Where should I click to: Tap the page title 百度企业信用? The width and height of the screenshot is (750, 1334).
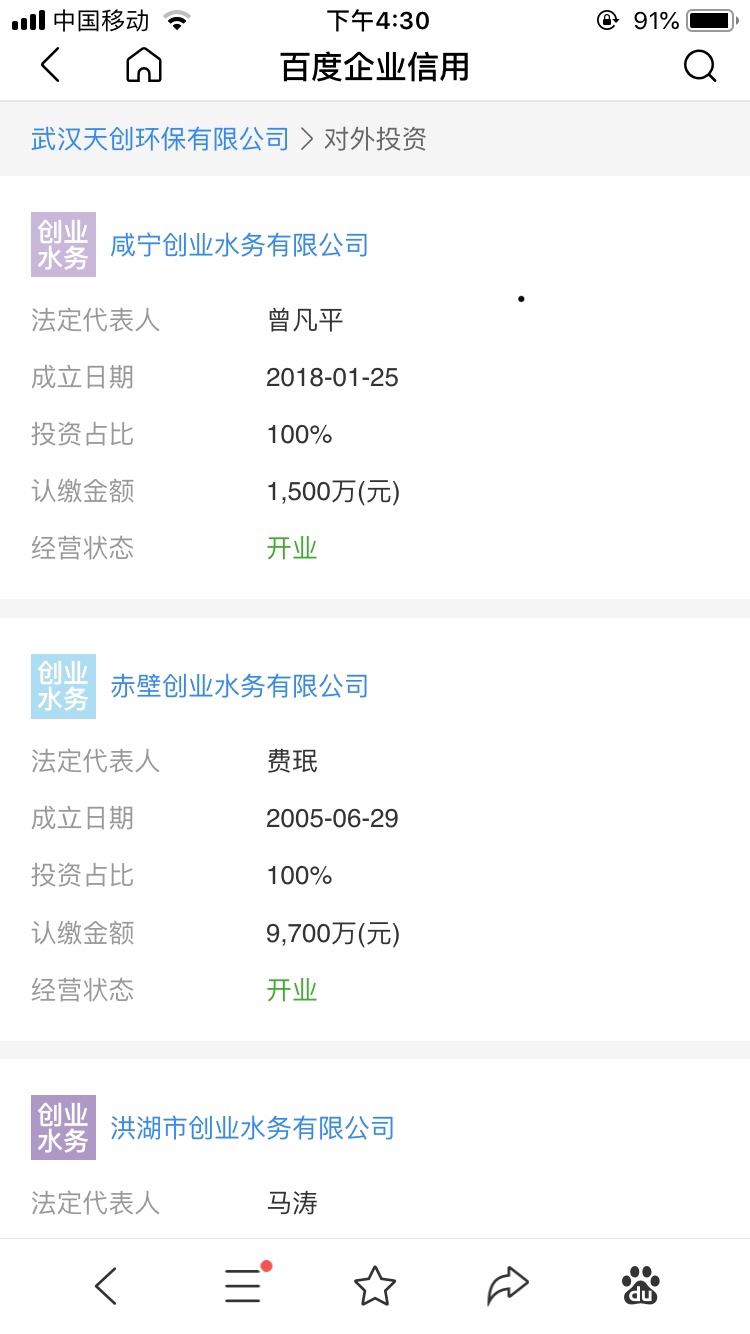pyautogui.click(x=375, y=66)
